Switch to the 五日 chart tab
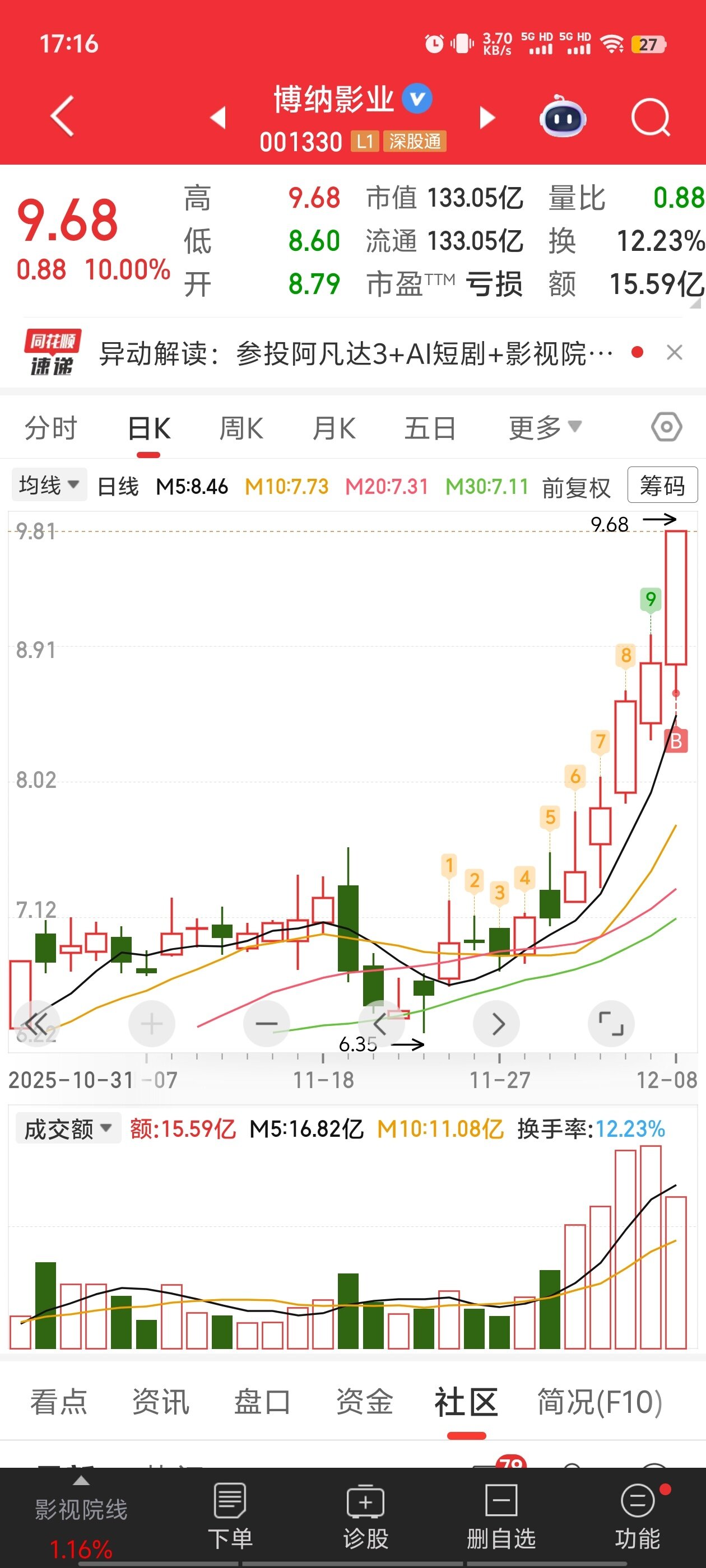The height and width of the screenshot is (1568, 706). tap(430, 428)
